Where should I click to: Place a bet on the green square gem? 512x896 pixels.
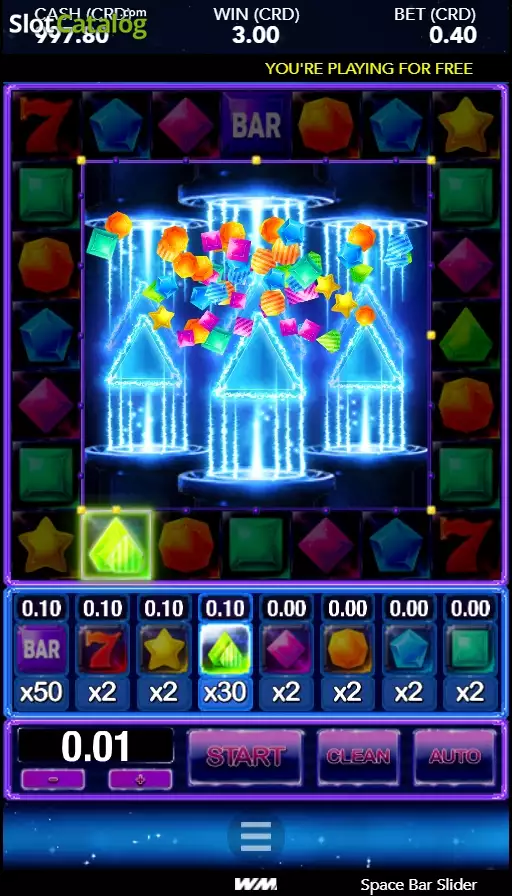[470, 649]
